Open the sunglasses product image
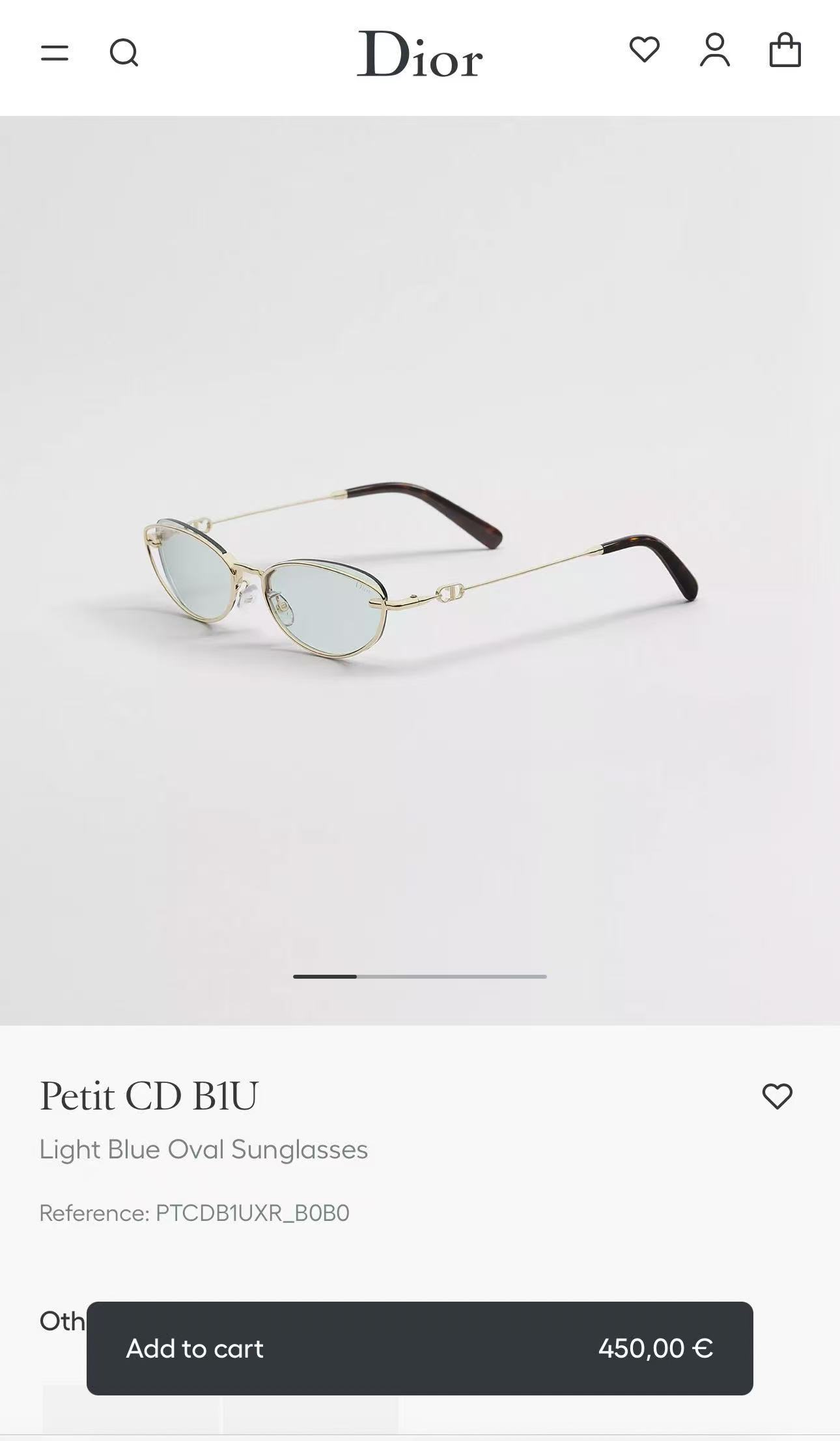This screenshot has height=1441, width=840. (420, 570)
